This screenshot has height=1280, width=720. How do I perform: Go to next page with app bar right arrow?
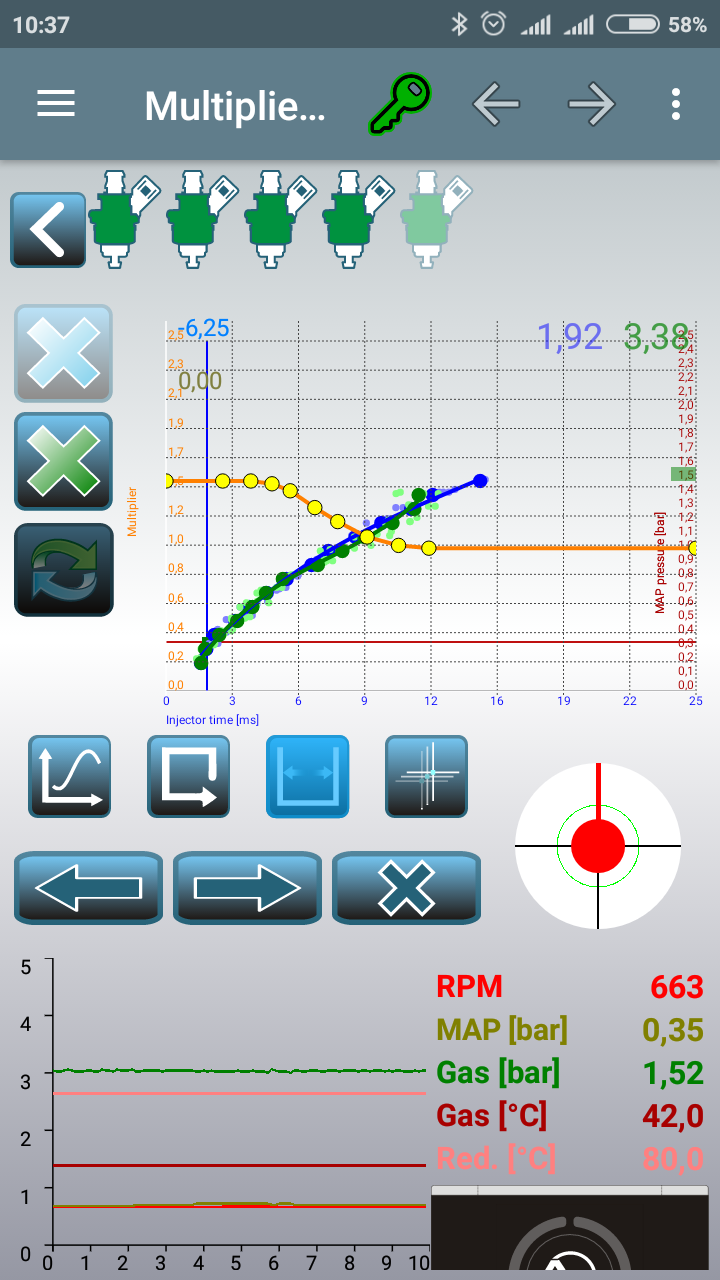[591, 104]
